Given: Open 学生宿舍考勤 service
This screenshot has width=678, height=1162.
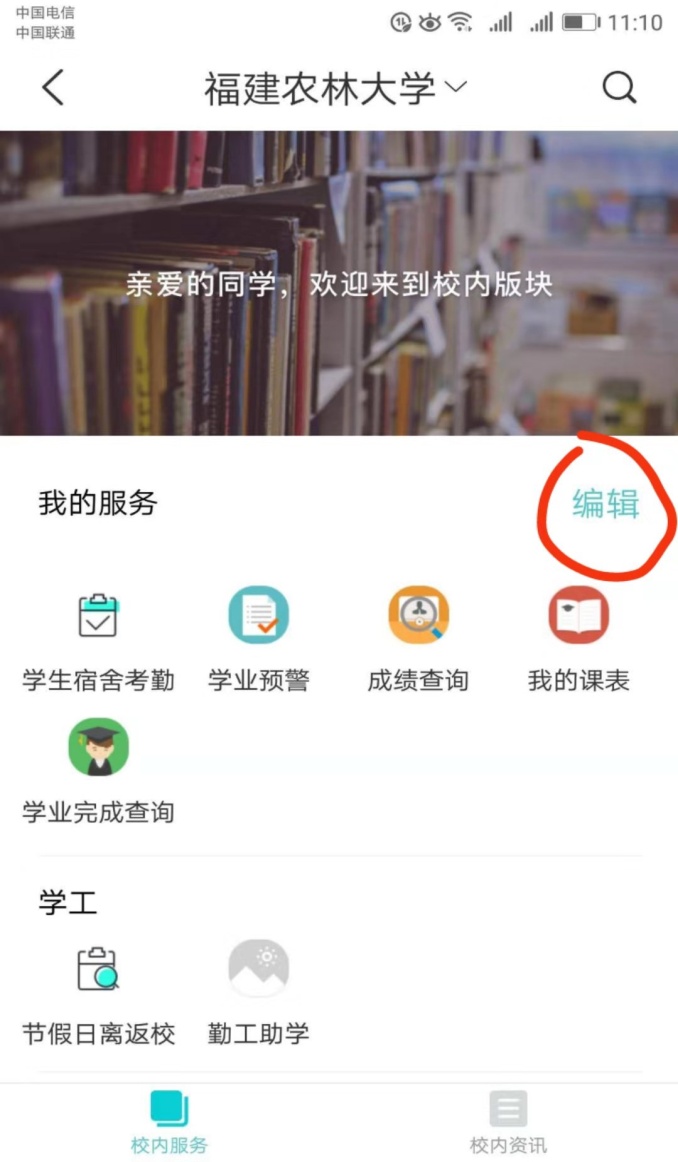Looking at the screenshot, I should click(x=98, y=638).
